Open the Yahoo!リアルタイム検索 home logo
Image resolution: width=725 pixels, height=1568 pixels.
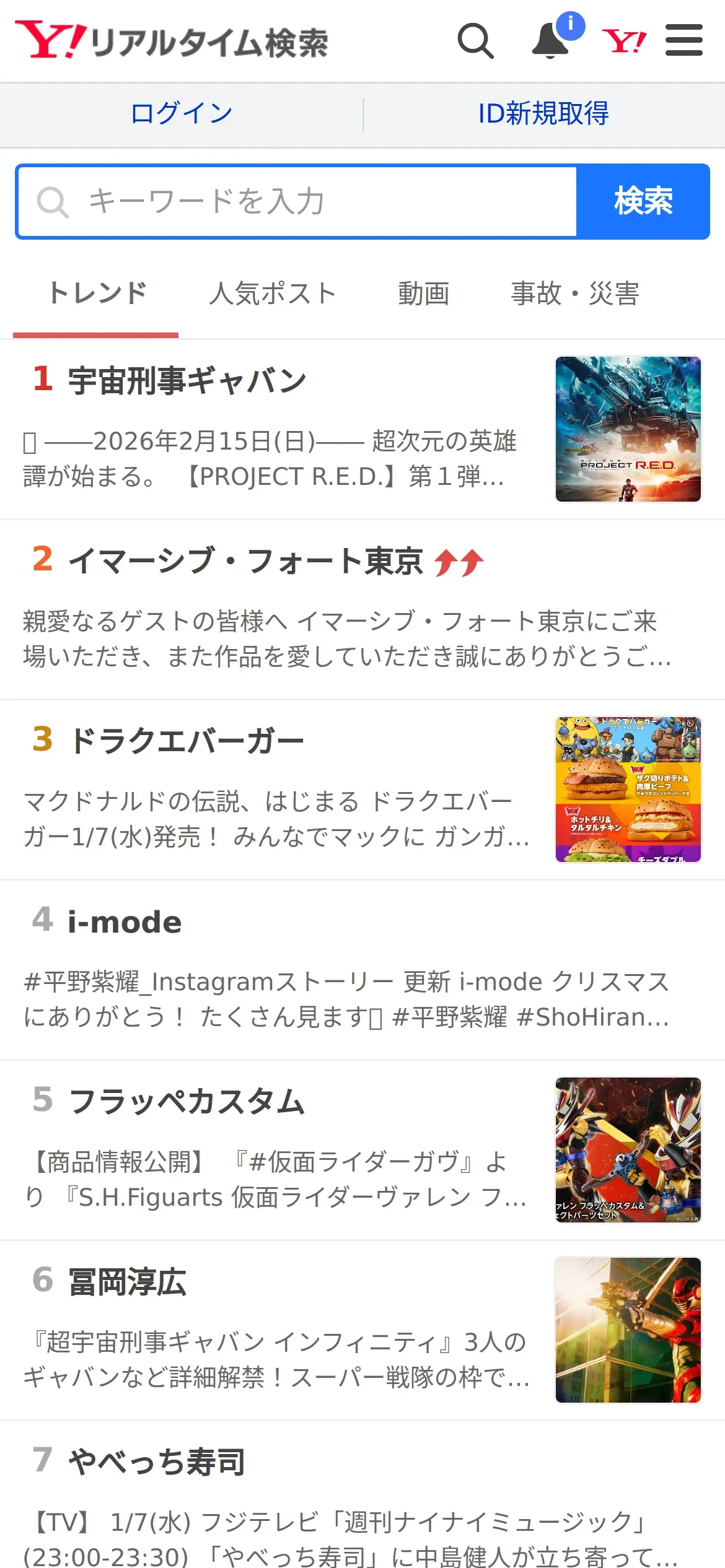point(172,41)
